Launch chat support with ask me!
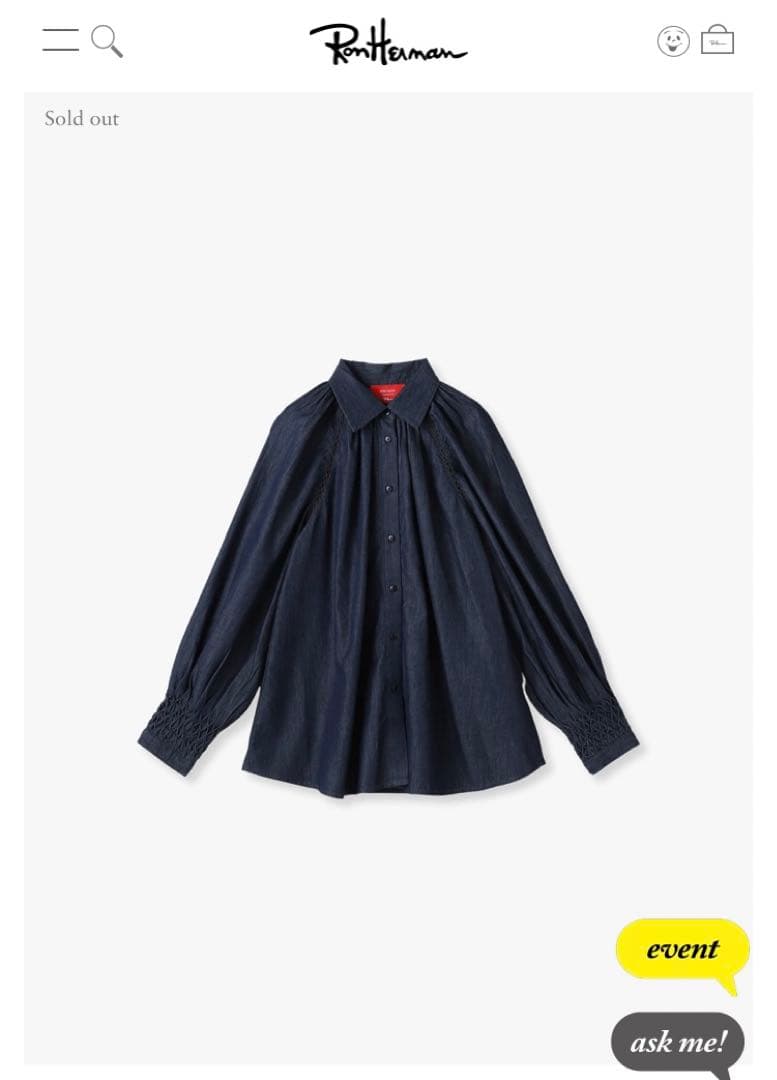 pos(679,1041)
